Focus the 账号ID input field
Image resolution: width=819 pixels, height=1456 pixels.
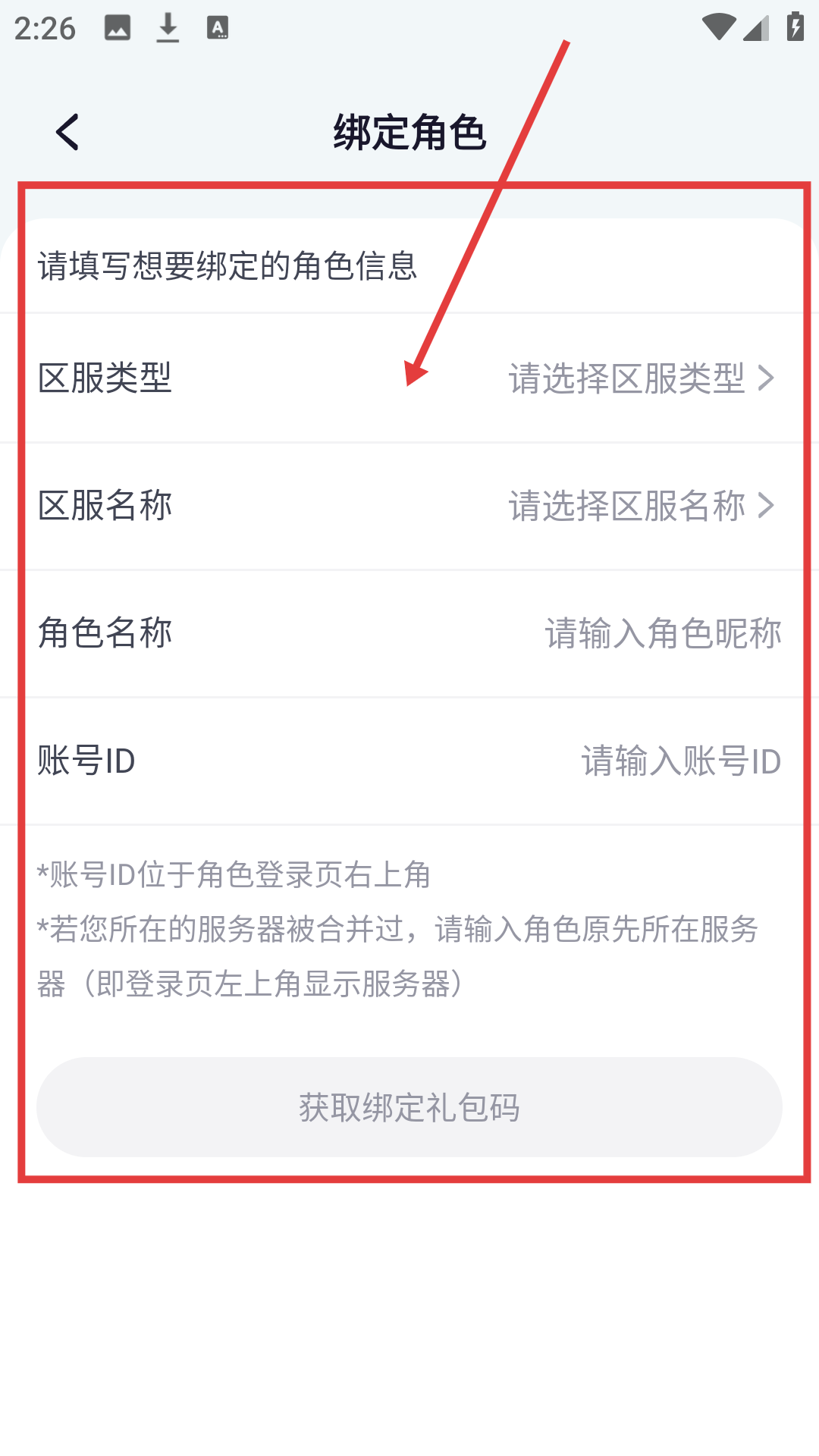(680, 761)
